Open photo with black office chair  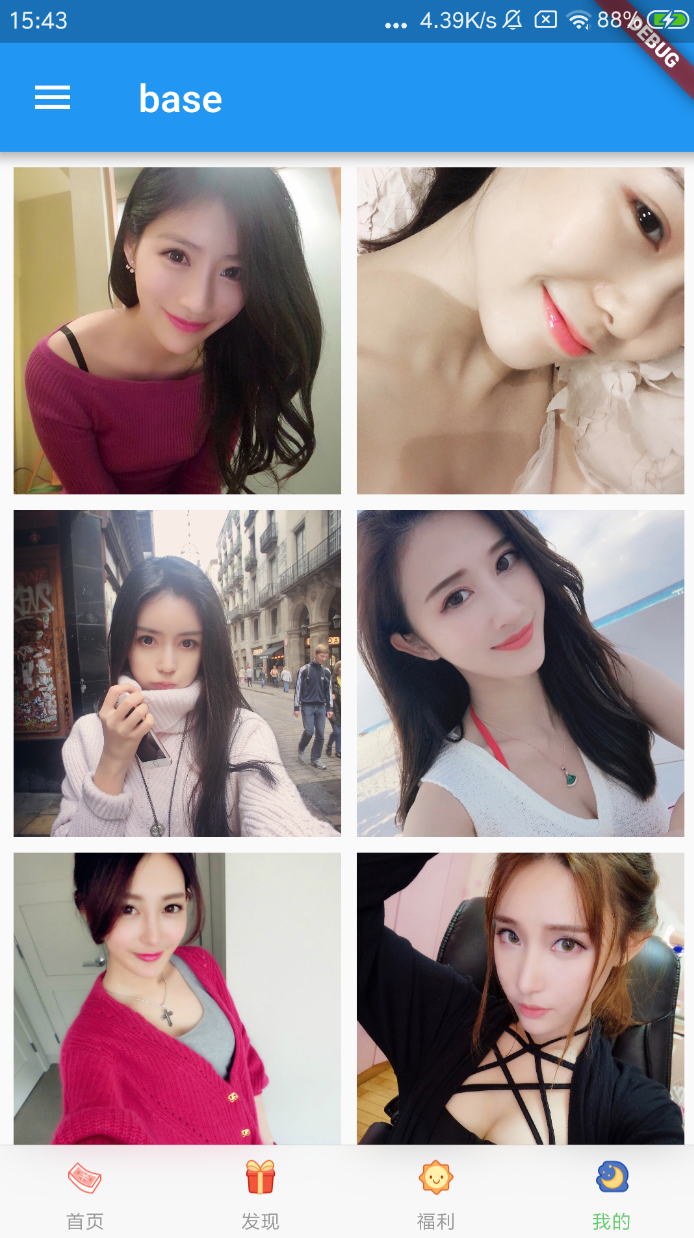(x=520, y=998)
